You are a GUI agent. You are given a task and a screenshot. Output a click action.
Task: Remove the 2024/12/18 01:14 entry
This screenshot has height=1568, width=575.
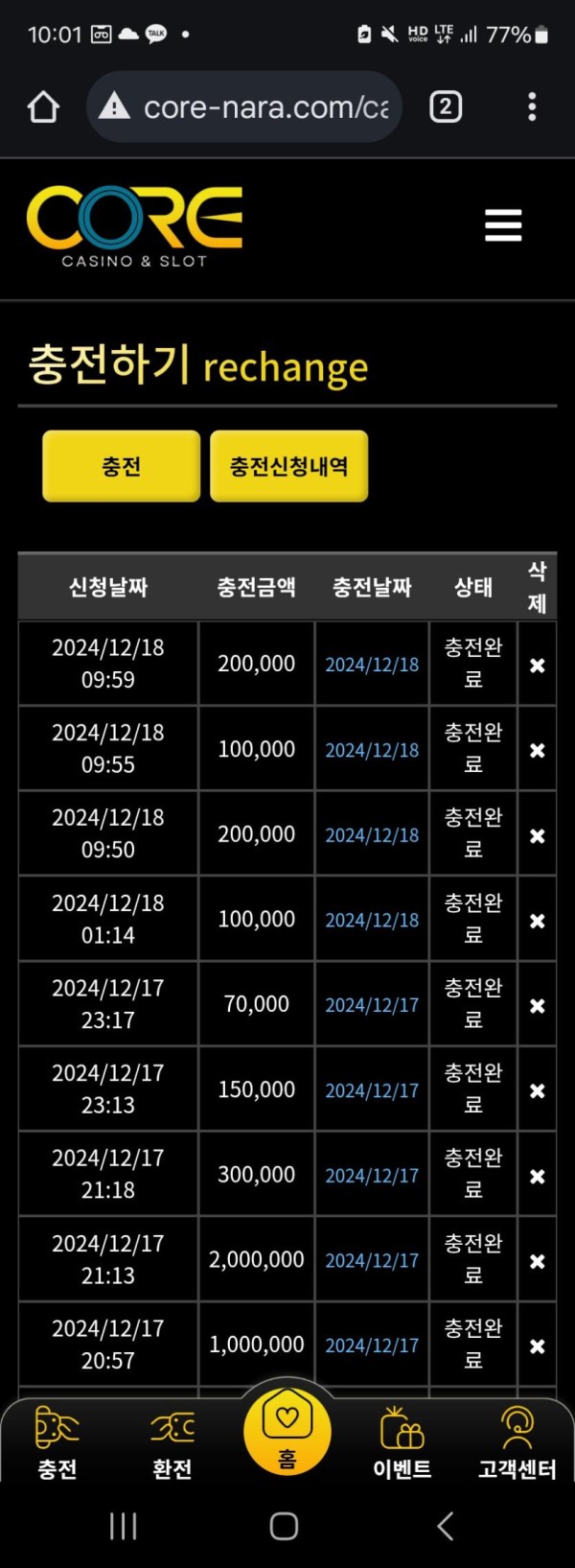(x=537, y=921)
